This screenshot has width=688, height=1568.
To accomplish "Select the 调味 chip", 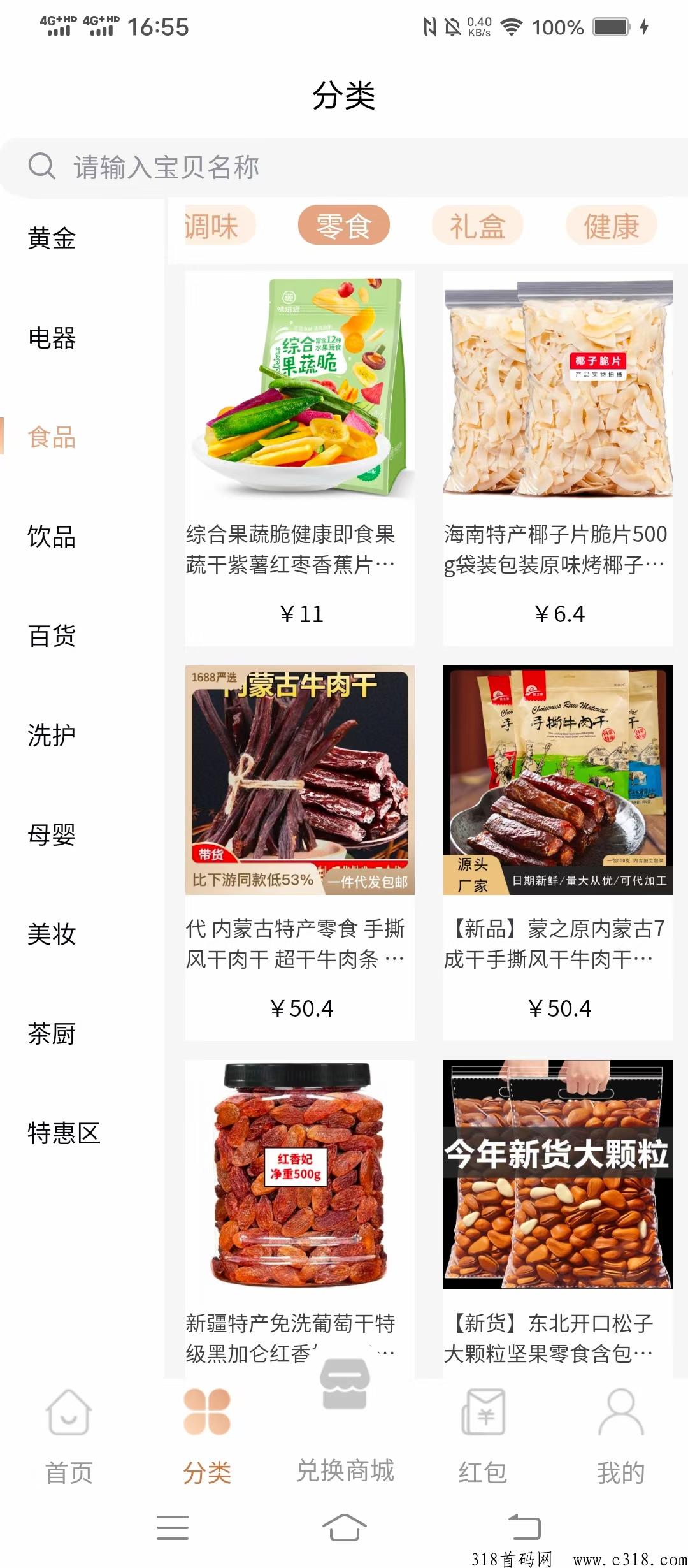I will [219, 226].
